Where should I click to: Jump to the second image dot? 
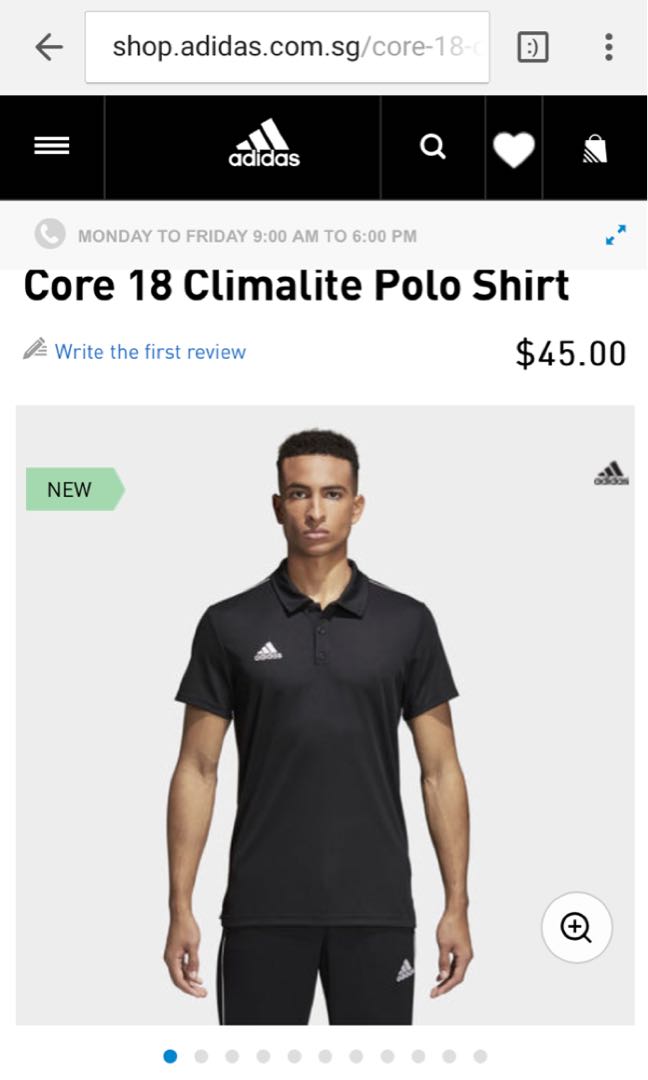tap(201, 1056)
